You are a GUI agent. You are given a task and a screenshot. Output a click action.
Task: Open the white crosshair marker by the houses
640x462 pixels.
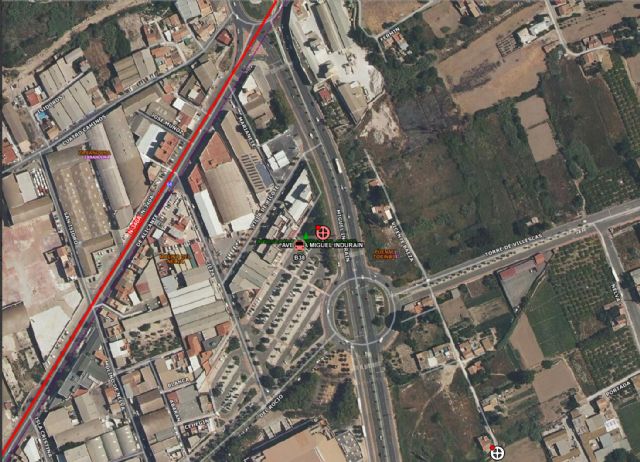497,453
